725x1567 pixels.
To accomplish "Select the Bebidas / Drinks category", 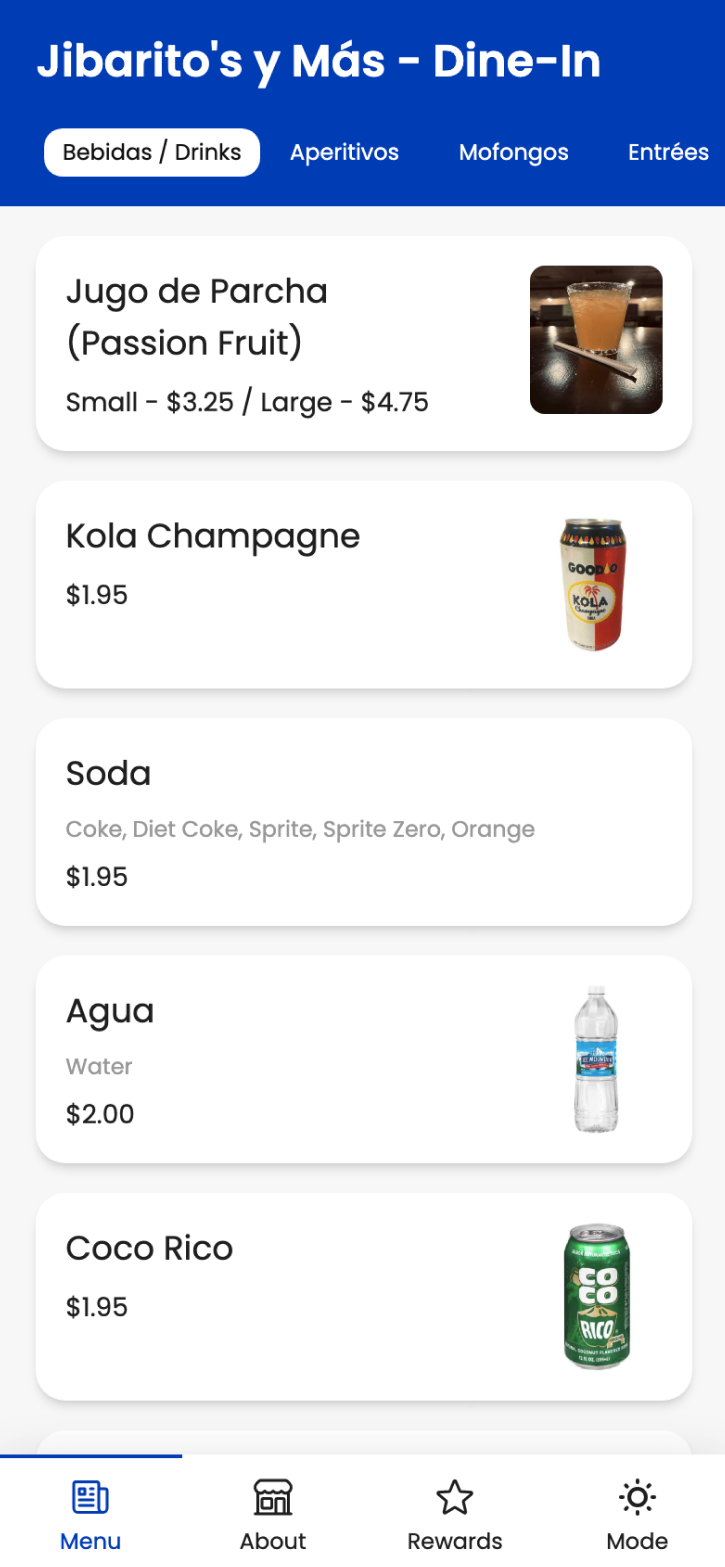I will 152,153.
